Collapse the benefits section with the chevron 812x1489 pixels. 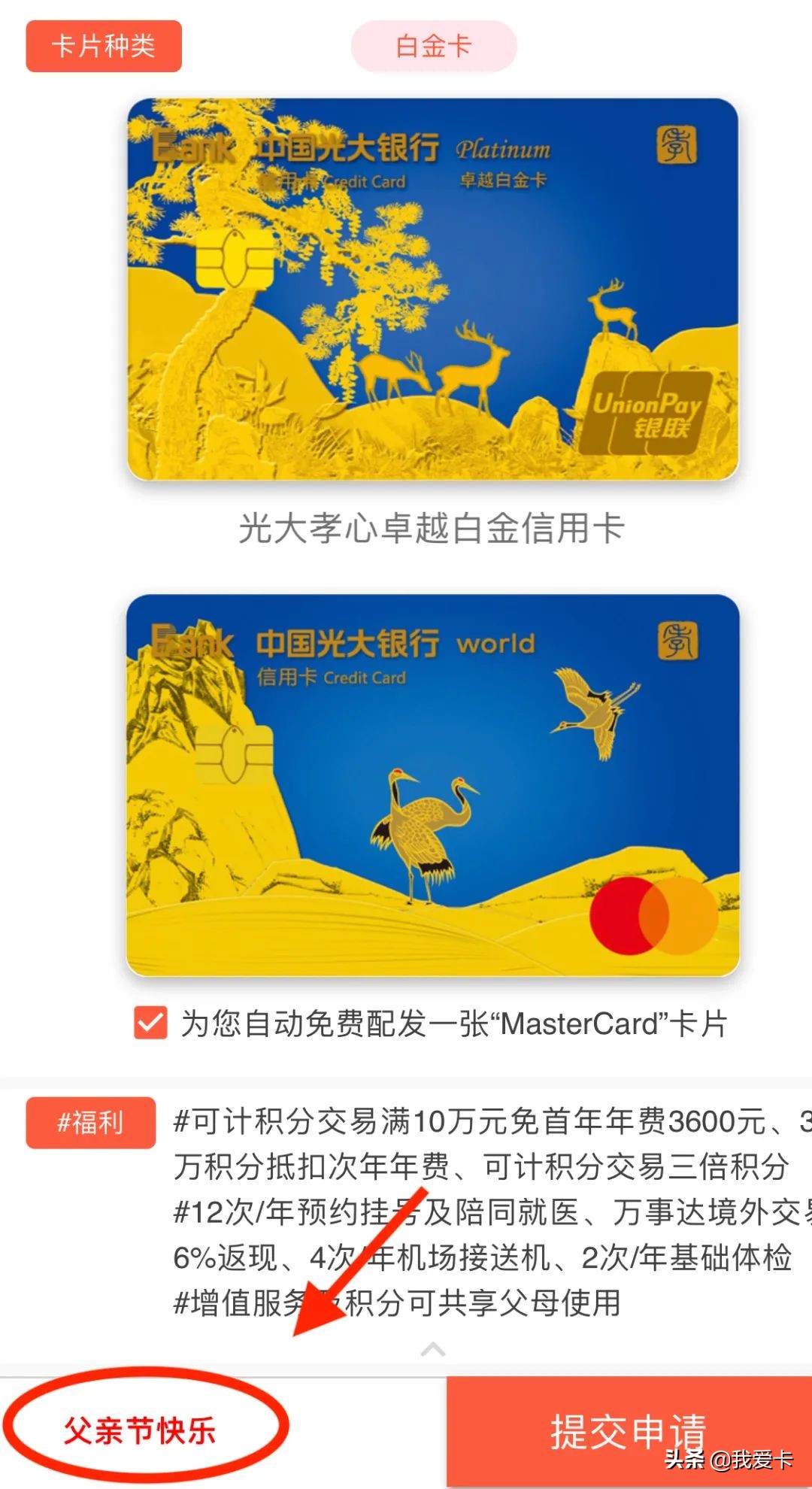coord(433,1350)
